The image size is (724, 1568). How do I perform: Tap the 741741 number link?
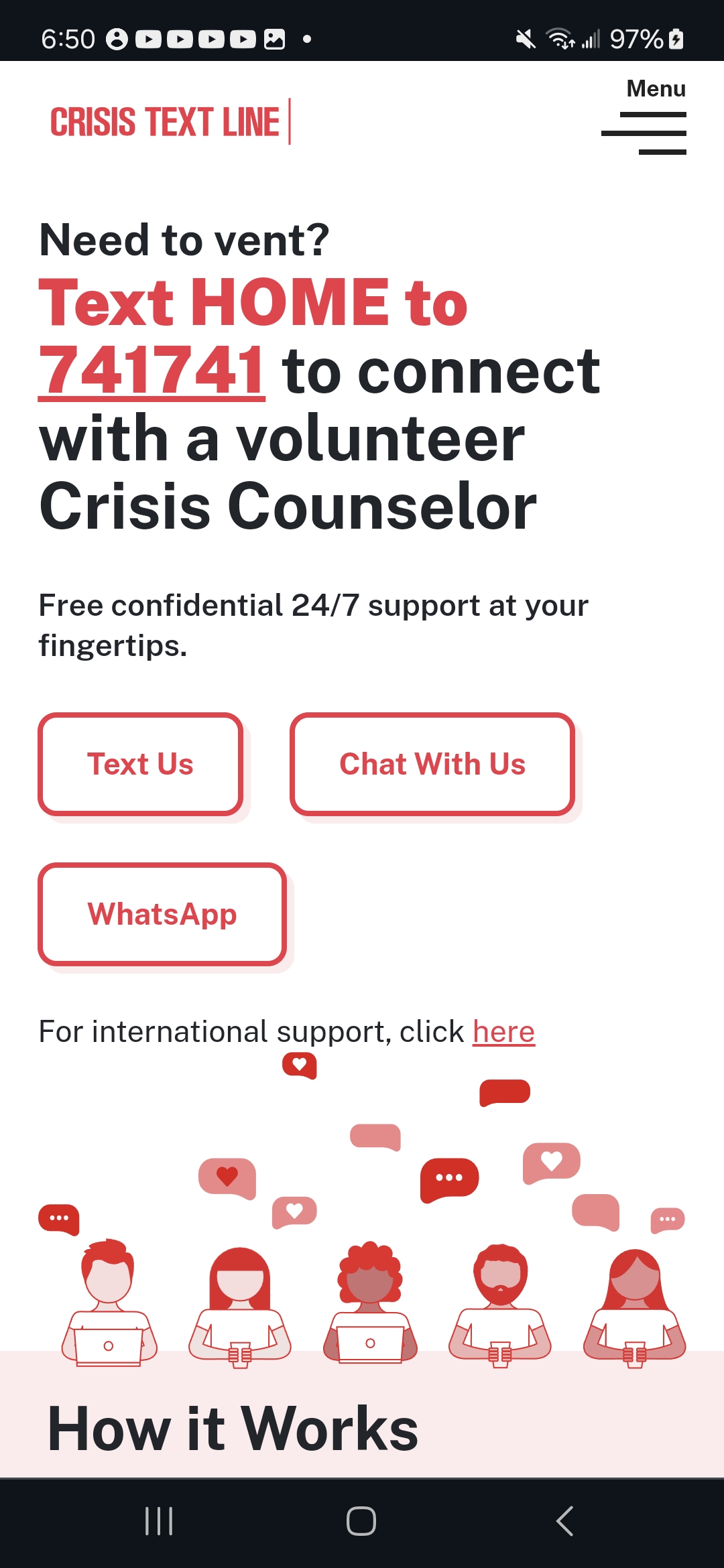[152, 371]
